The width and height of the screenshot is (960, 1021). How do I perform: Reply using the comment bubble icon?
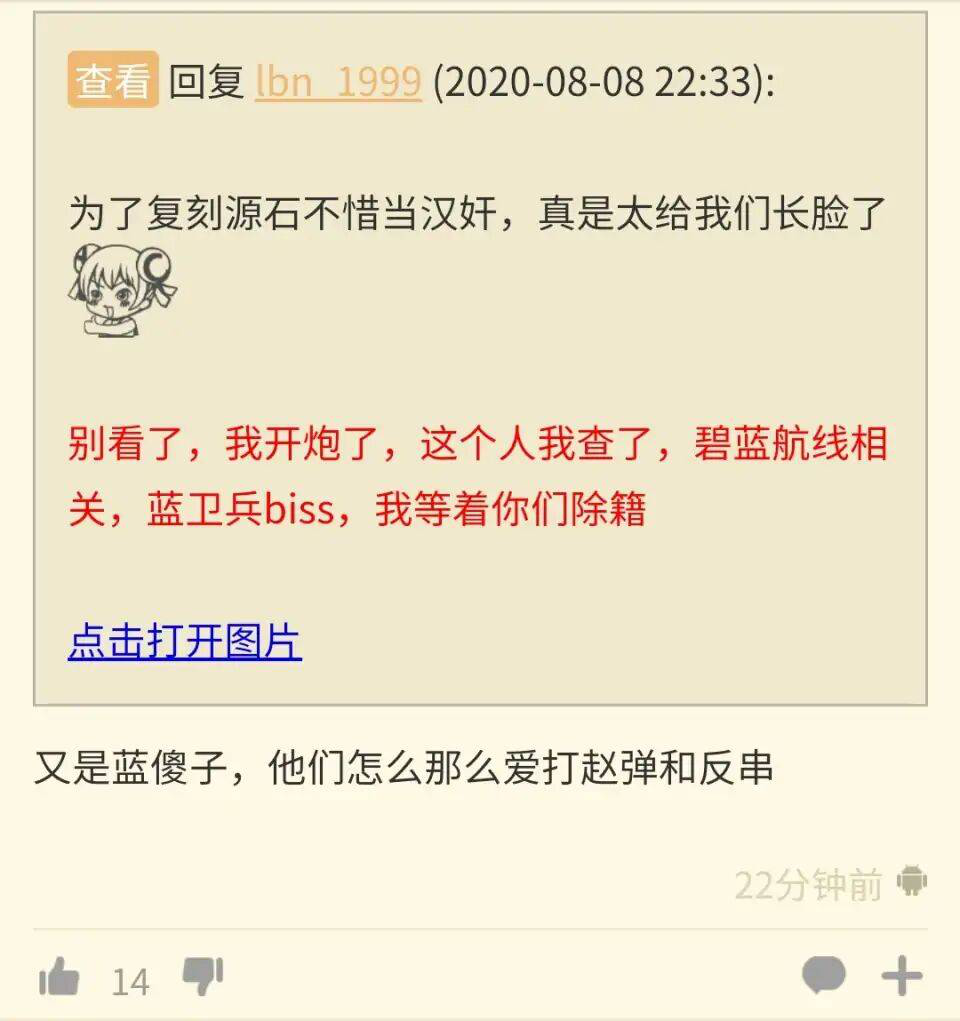[x=824, y=976]
